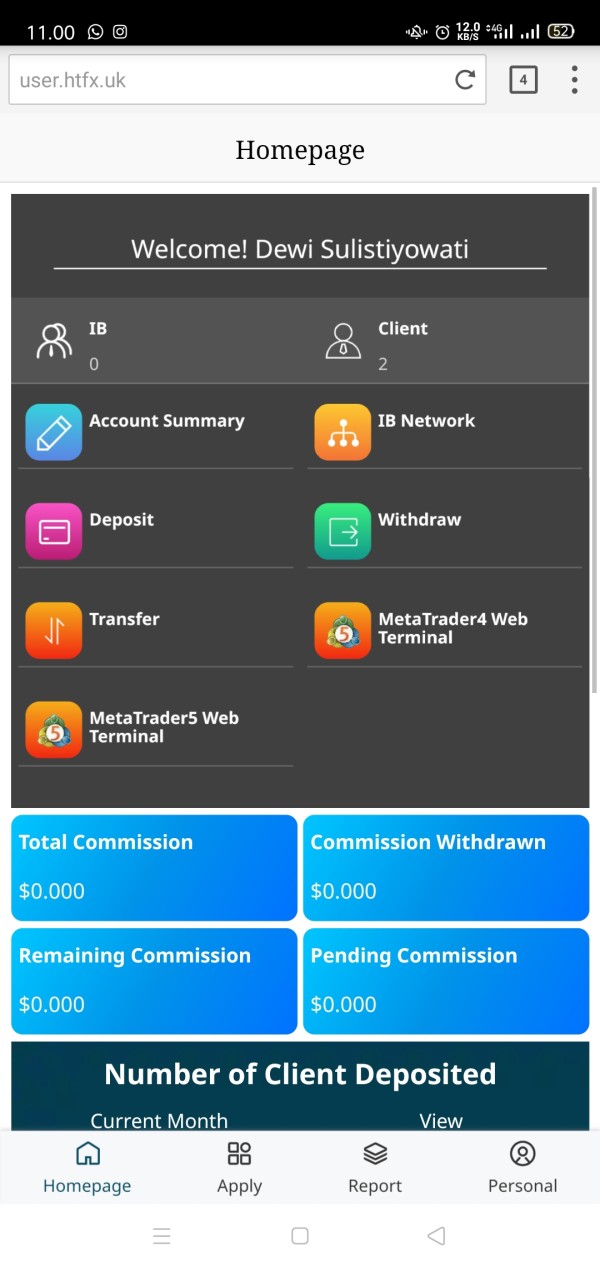
Task: Go to Withdraw
Action: pyautogui.click(x=444, y=531)
